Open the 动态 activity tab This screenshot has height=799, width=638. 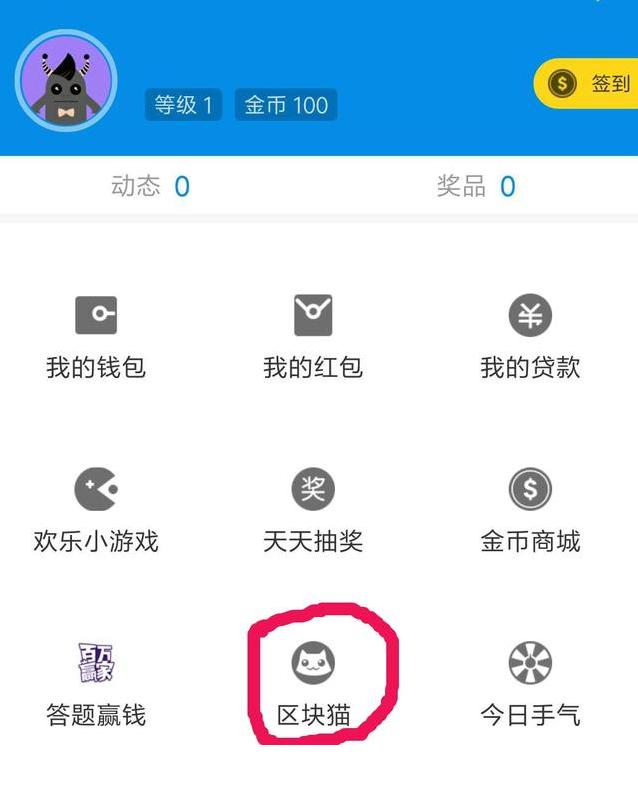(x=150, y=186)
